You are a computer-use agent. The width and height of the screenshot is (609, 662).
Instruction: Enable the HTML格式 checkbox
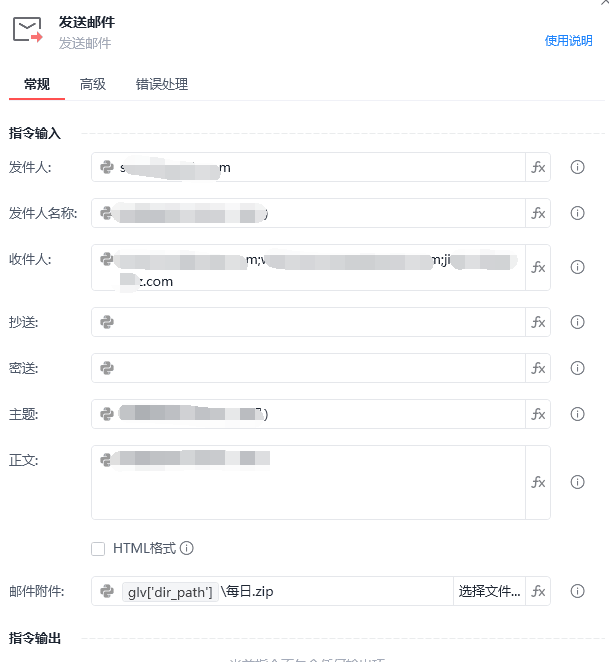point(98,549)
